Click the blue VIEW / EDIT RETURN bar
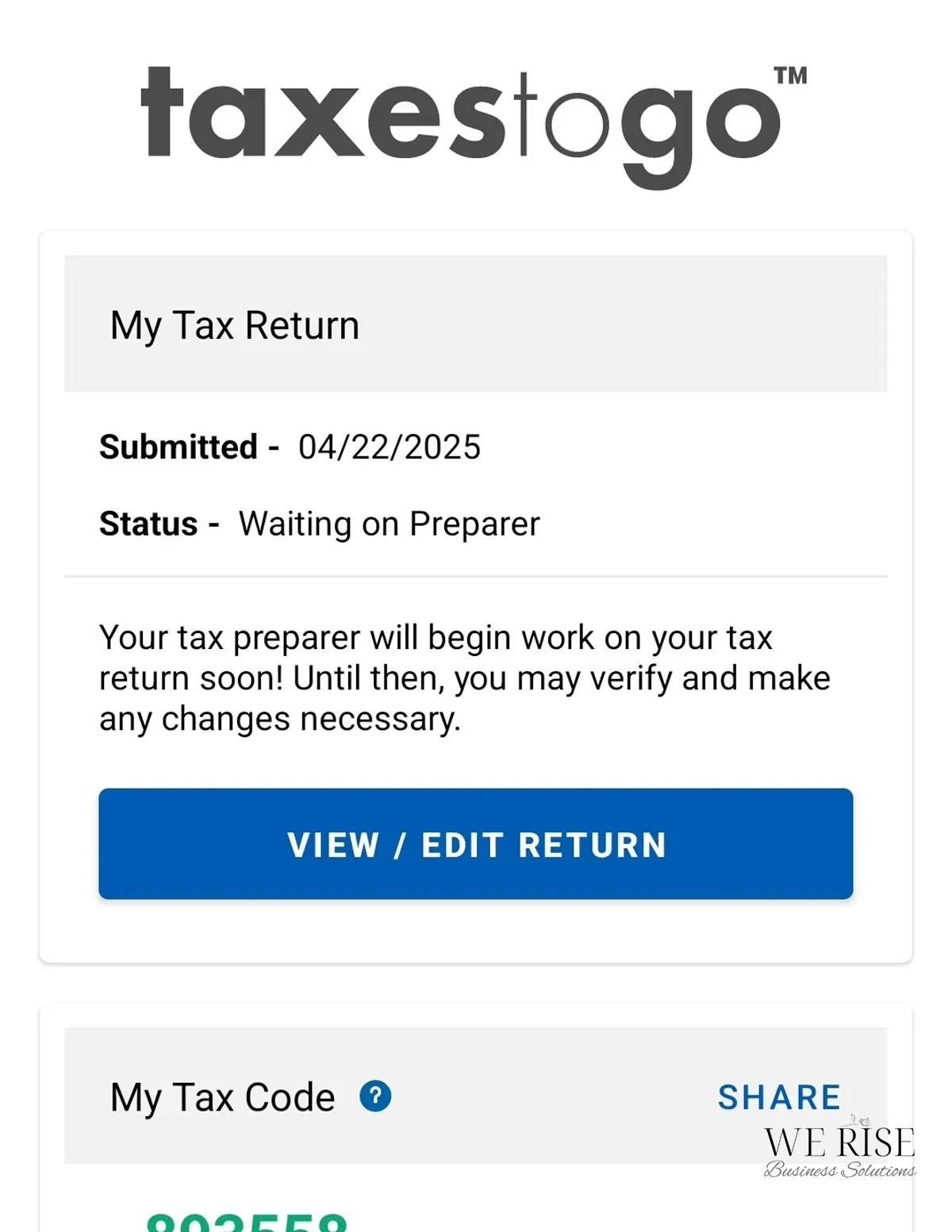This screenshot has height=1232, width=952. coord(476,843)
